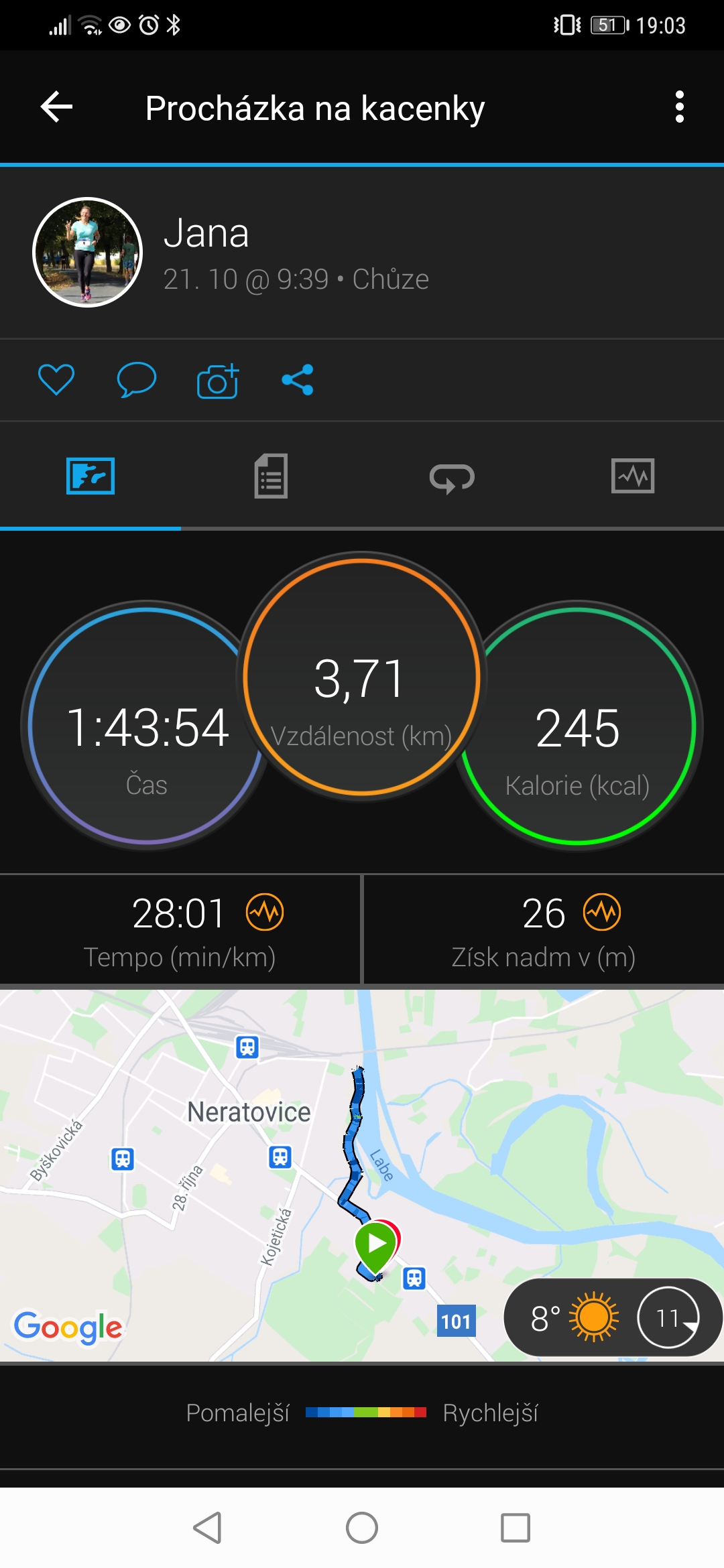The image size is (724, 1568).
Task: Open the pace chart icon beside 28:01
Action: point(265,912)
